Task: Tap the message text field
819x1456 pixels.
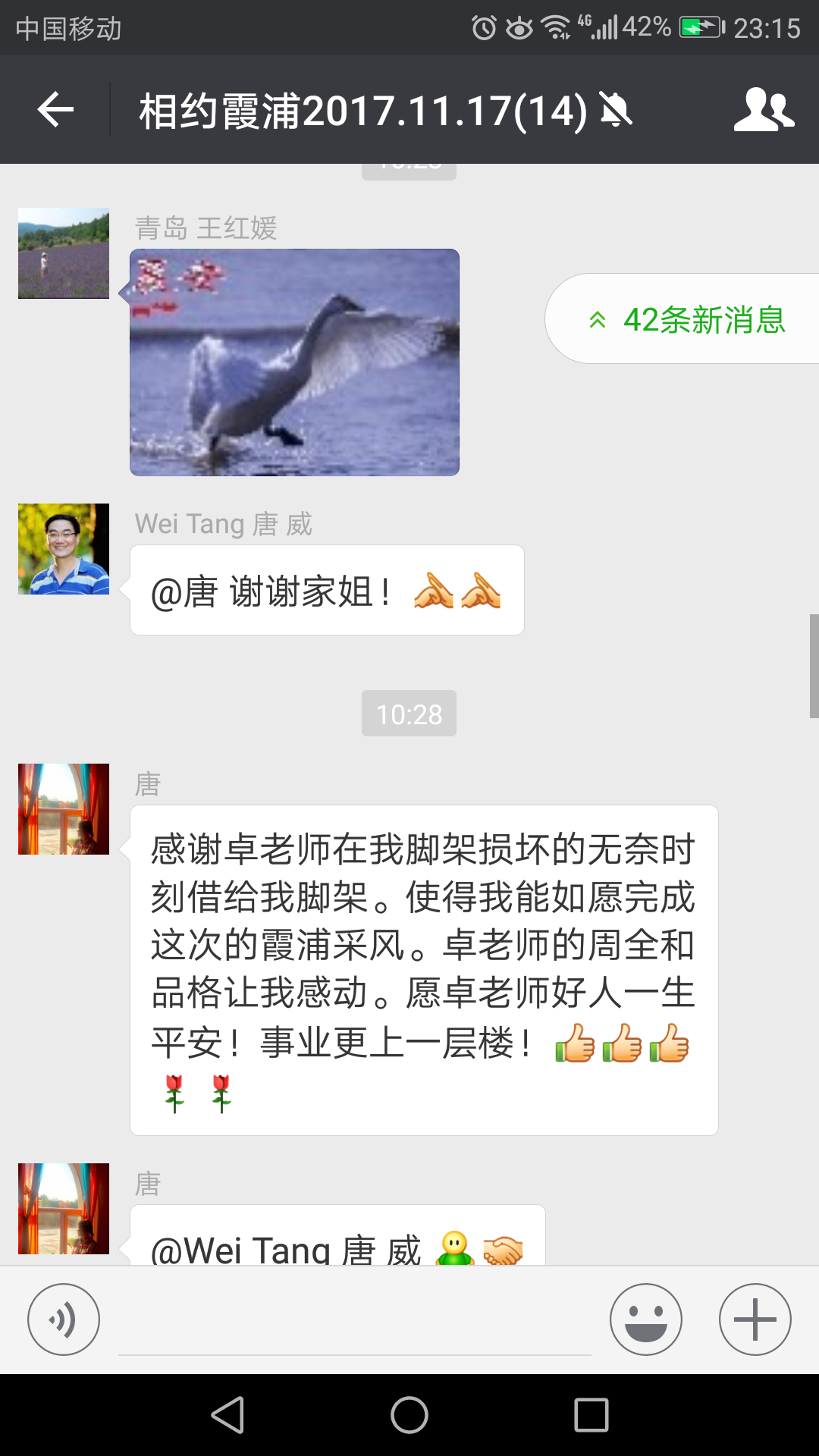Action: (354, 1321)
